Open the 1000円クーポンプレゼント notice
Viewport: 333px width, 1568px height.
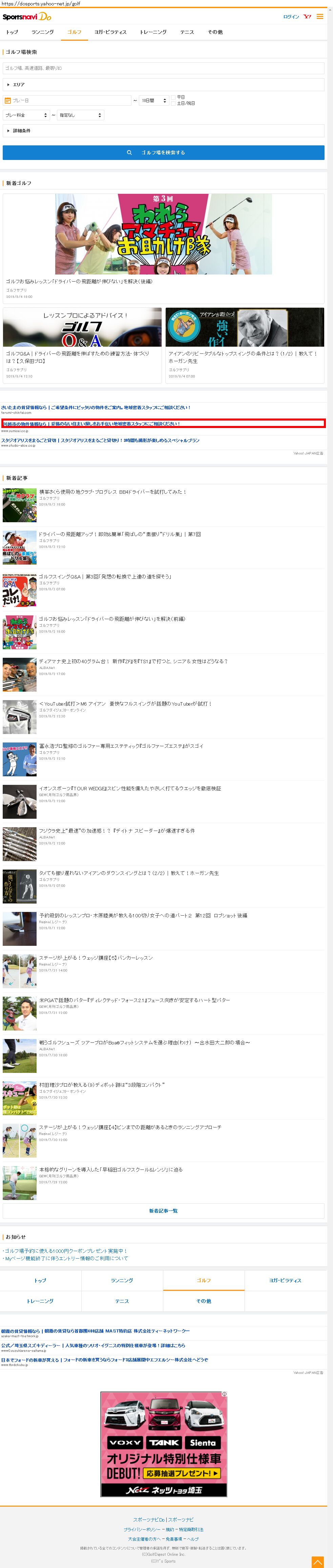tap(66, 1251)
